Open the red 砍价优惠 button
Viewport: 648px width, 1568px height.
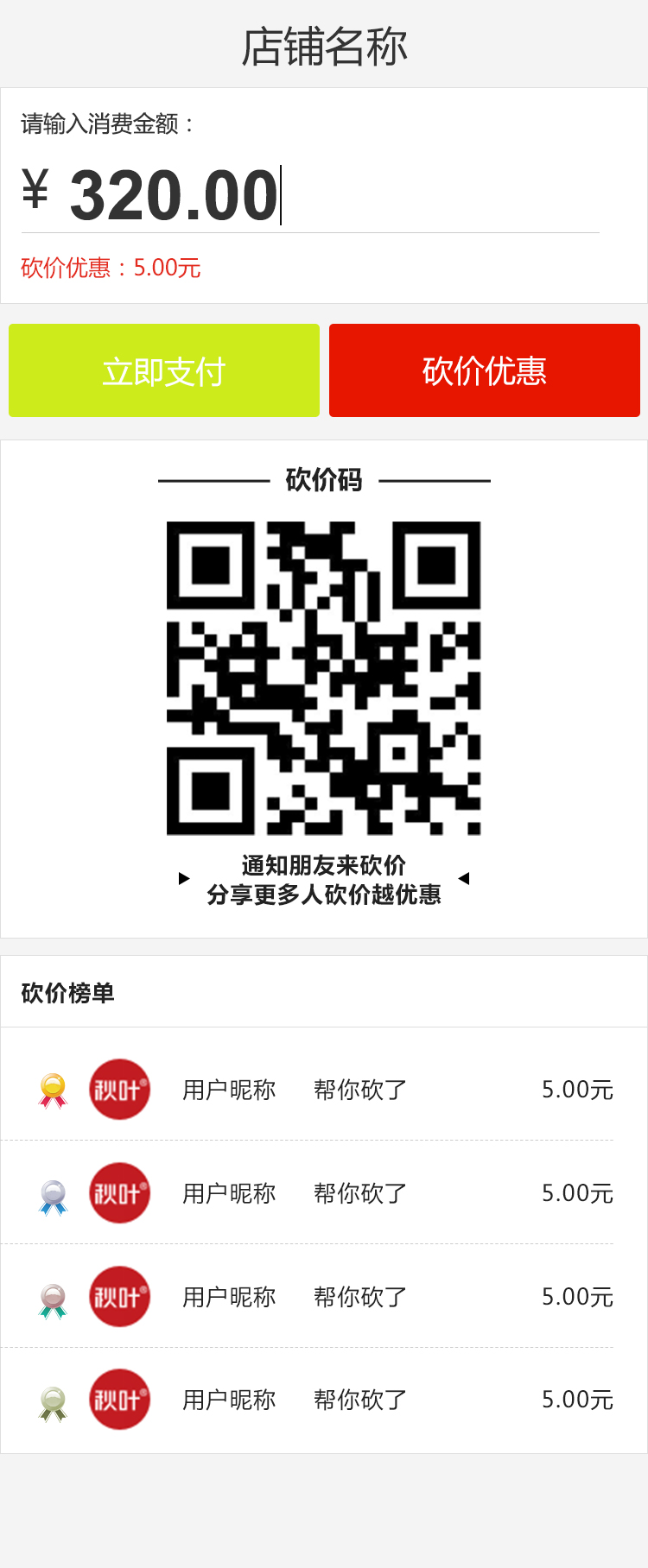[x=485, y=371]
